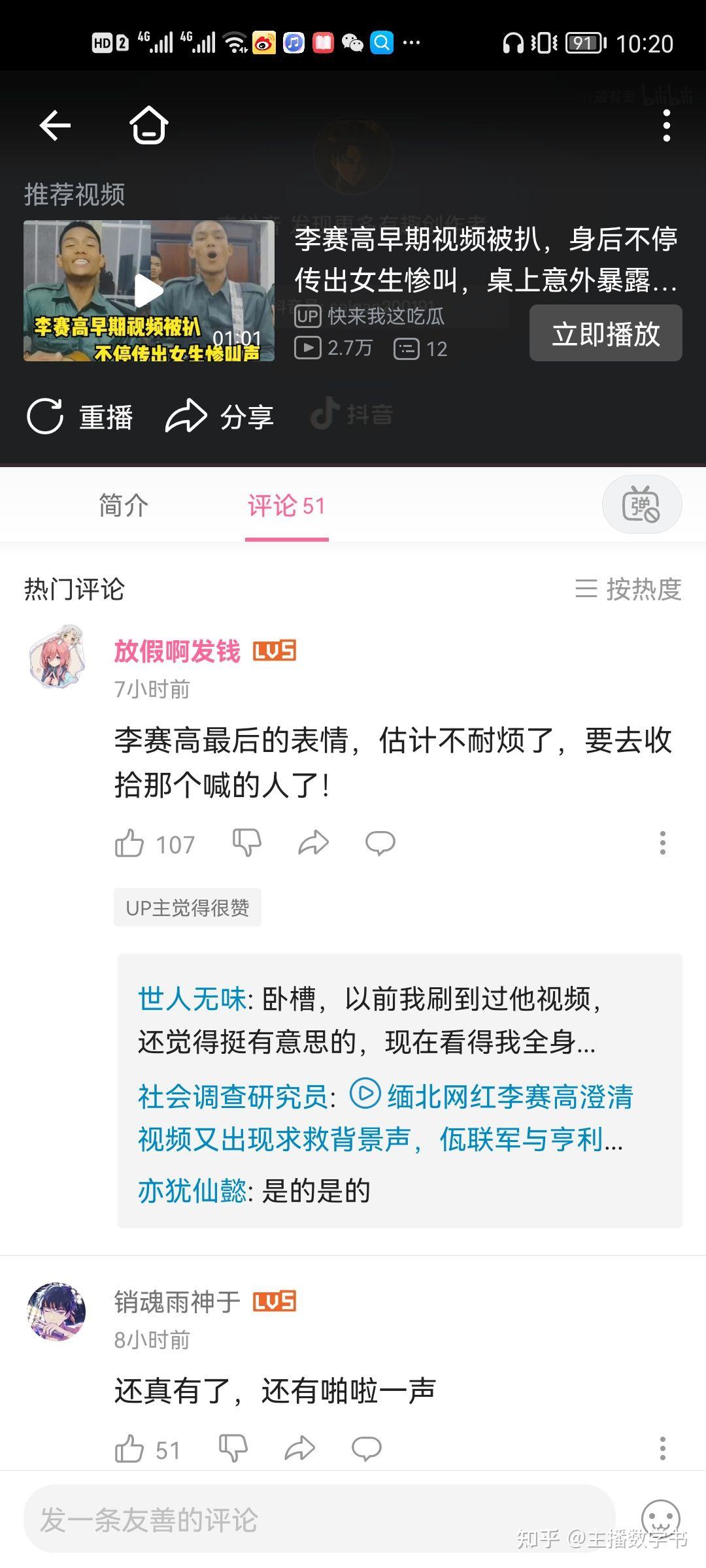Reply using the comment bubble under 107 likes
The height and width of the screenshot is (1568, 706).
(382, 844)
